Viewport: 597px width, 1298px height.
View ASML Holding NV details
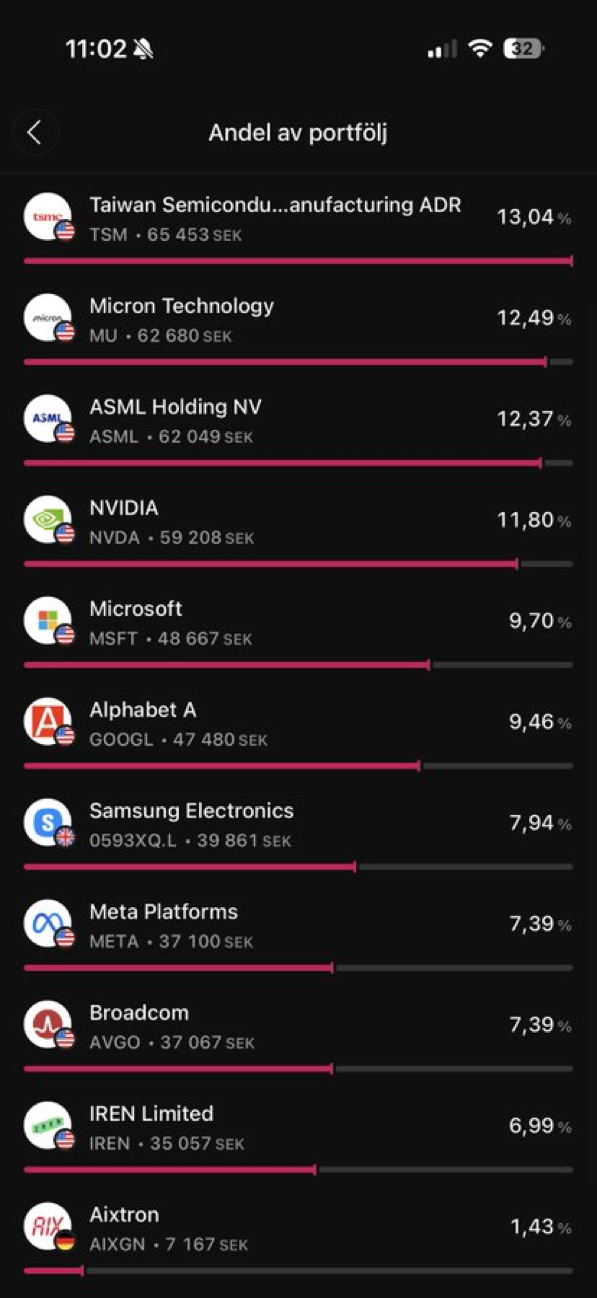coord(298,427)
